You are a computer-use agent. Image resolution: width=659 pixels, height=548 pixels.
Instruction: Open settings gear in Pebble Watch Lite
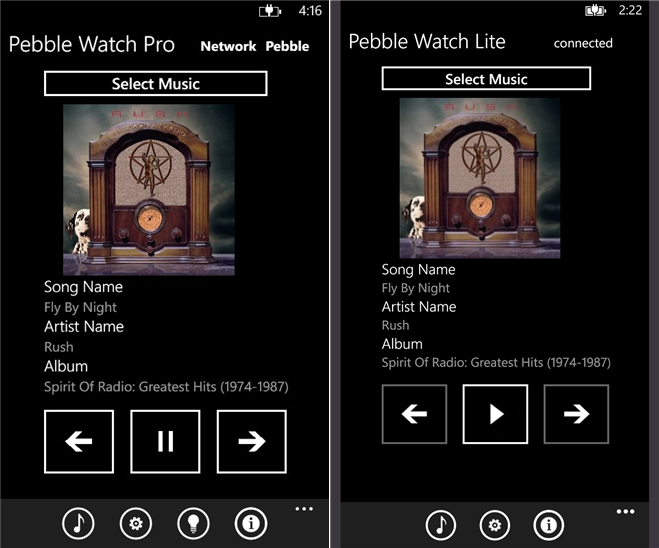point(493,523)
